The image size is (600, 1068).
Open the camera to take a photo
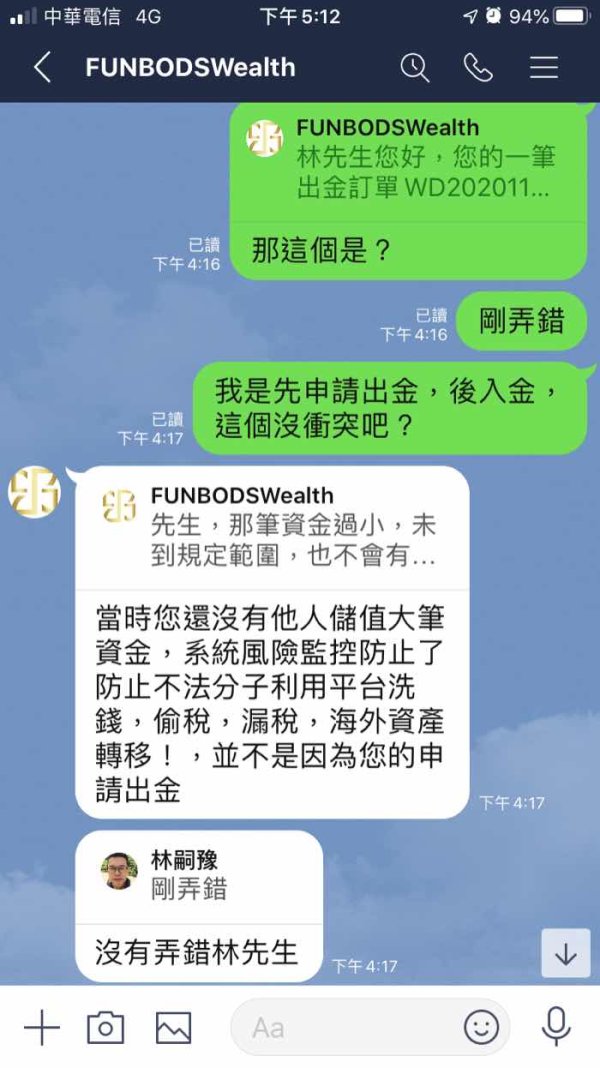(106, 1027)
